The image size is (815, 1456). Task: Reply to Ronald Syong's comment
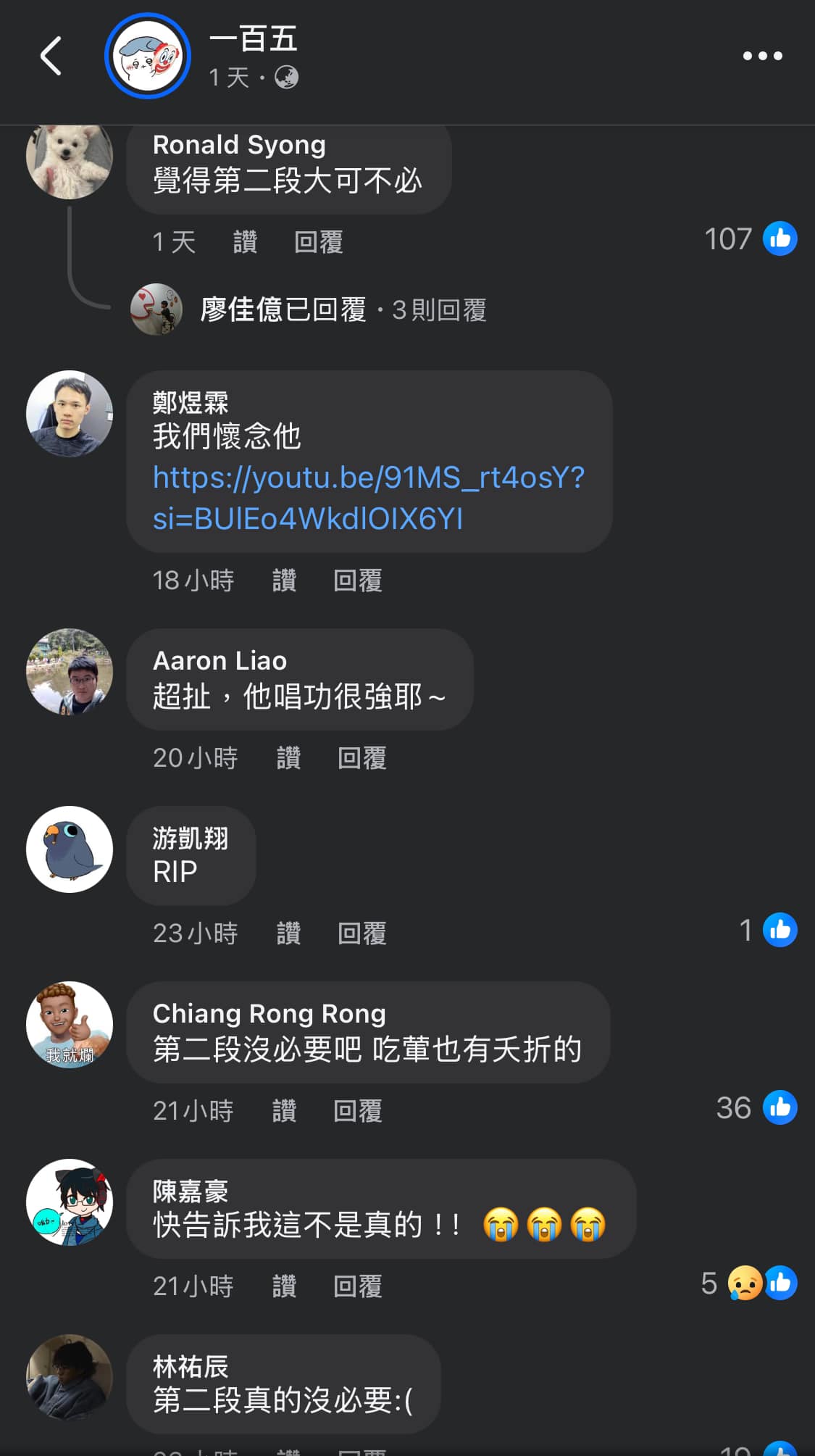pos(318,241)
